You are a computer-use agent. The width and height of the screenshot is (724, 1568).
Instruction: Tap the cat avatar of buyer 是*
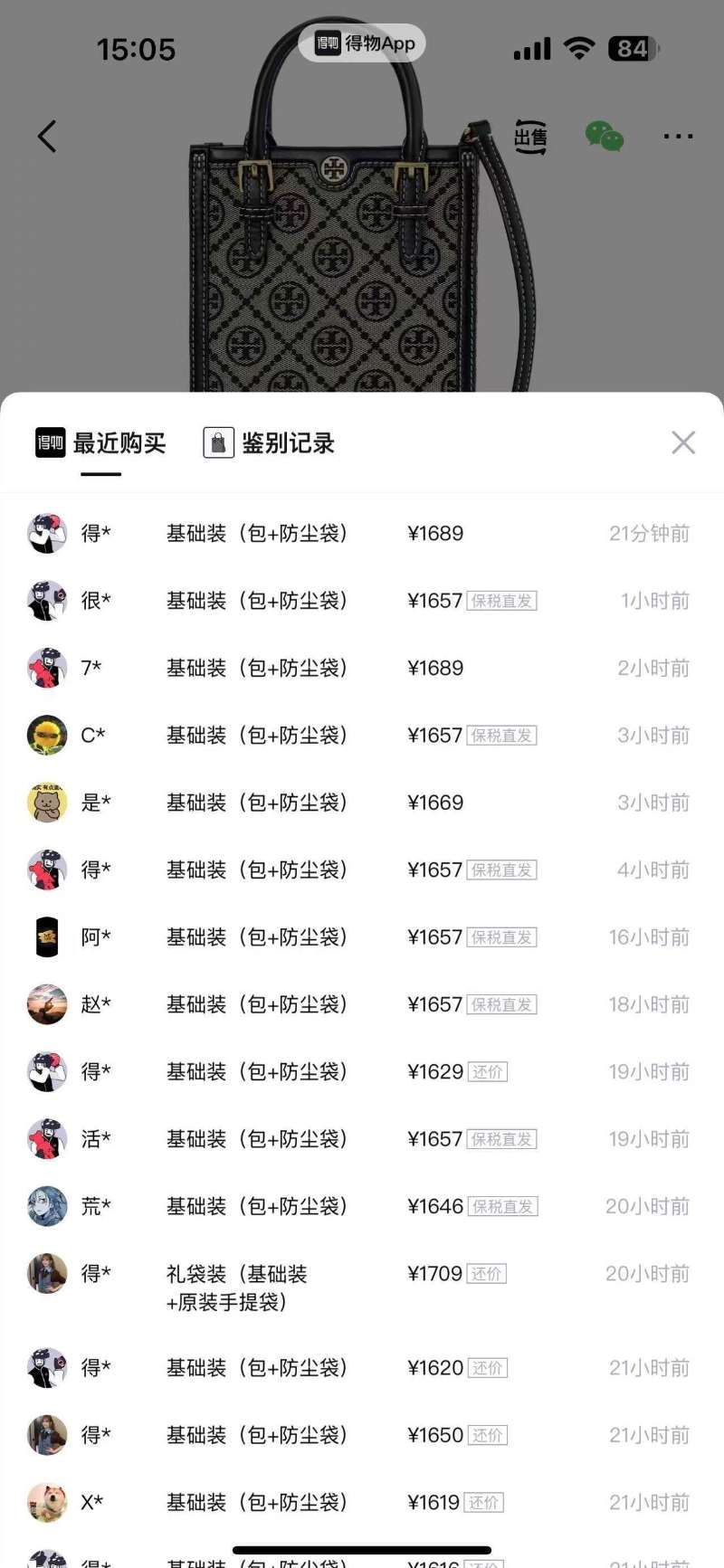point(47,803)
